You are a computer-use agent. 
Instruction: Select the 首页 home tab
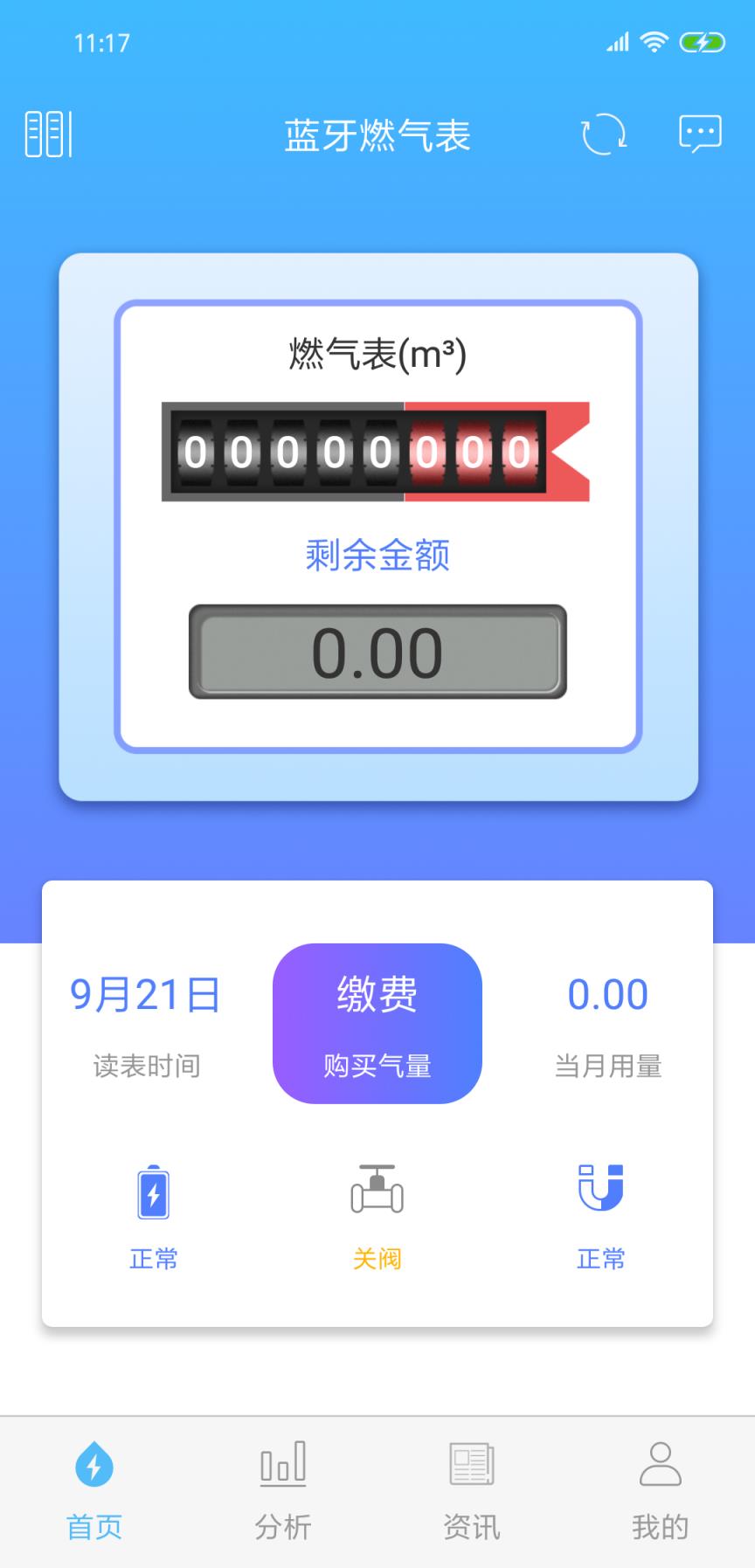(x=94, y=1485)
